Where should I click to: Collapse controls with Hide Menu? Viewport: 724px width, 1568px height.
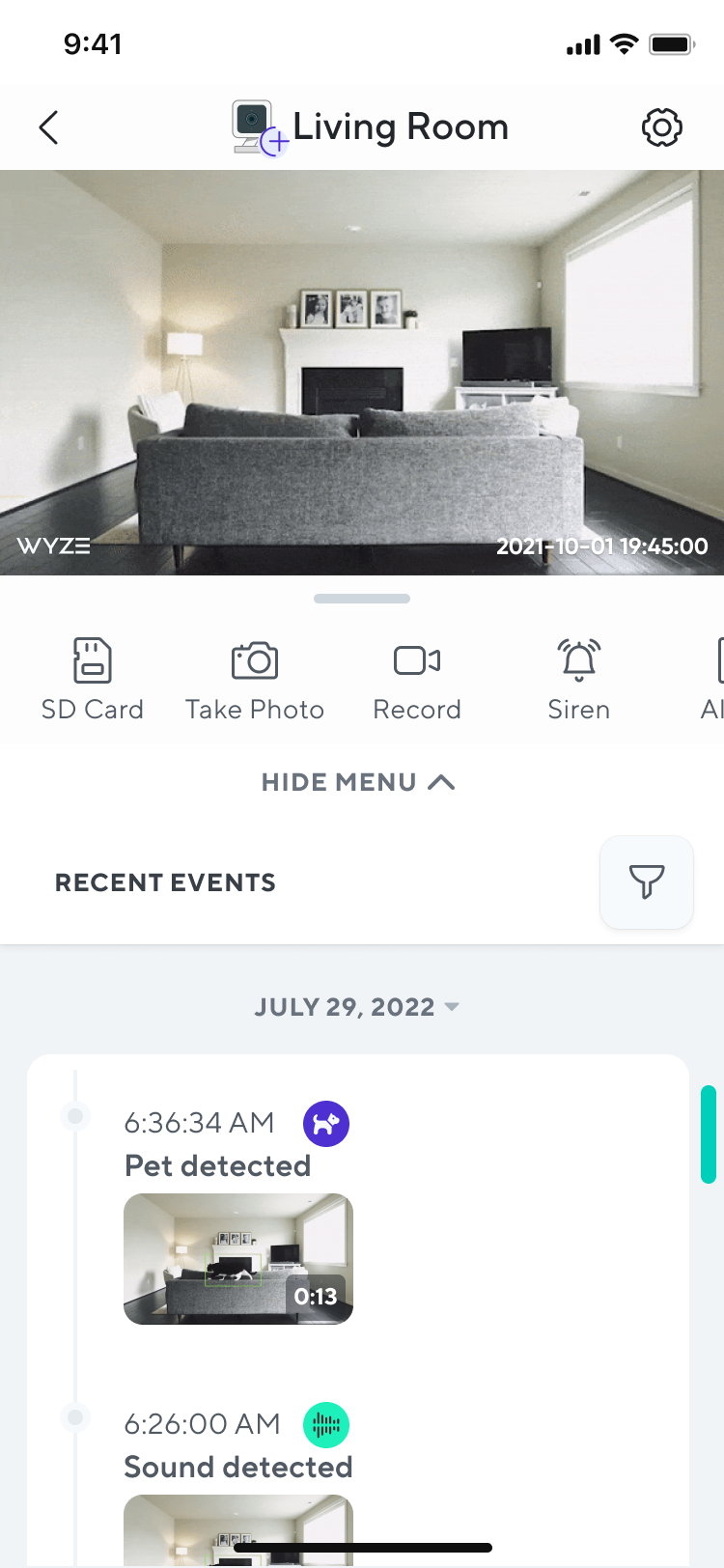point(358,782)
